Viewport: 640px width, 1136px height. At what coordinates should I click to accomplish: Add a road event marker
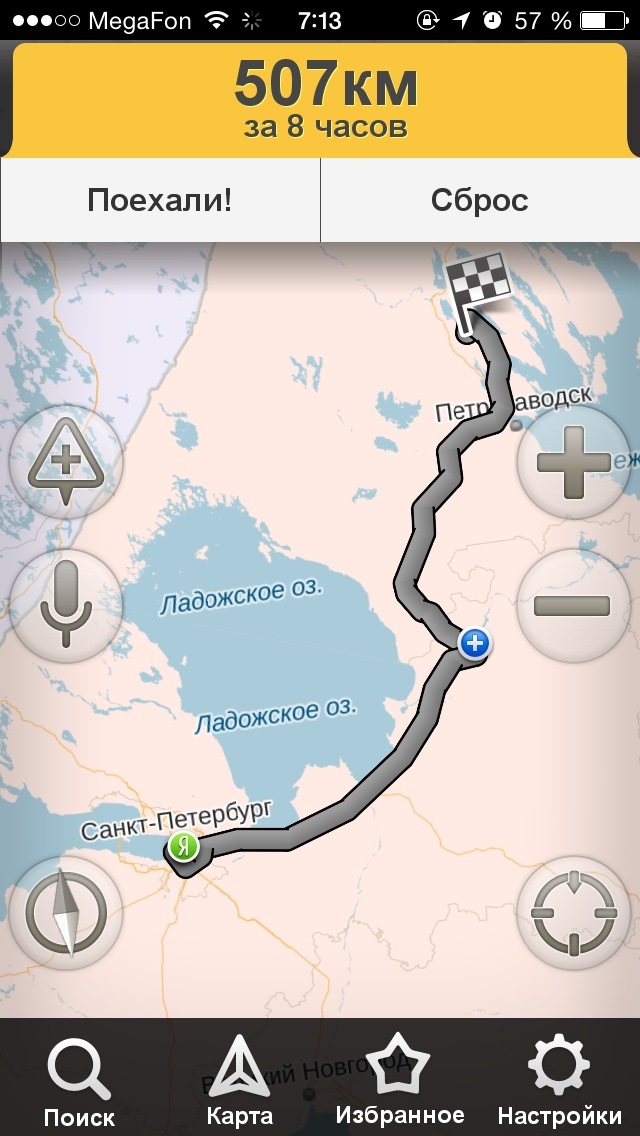click(x=66, y=462)
